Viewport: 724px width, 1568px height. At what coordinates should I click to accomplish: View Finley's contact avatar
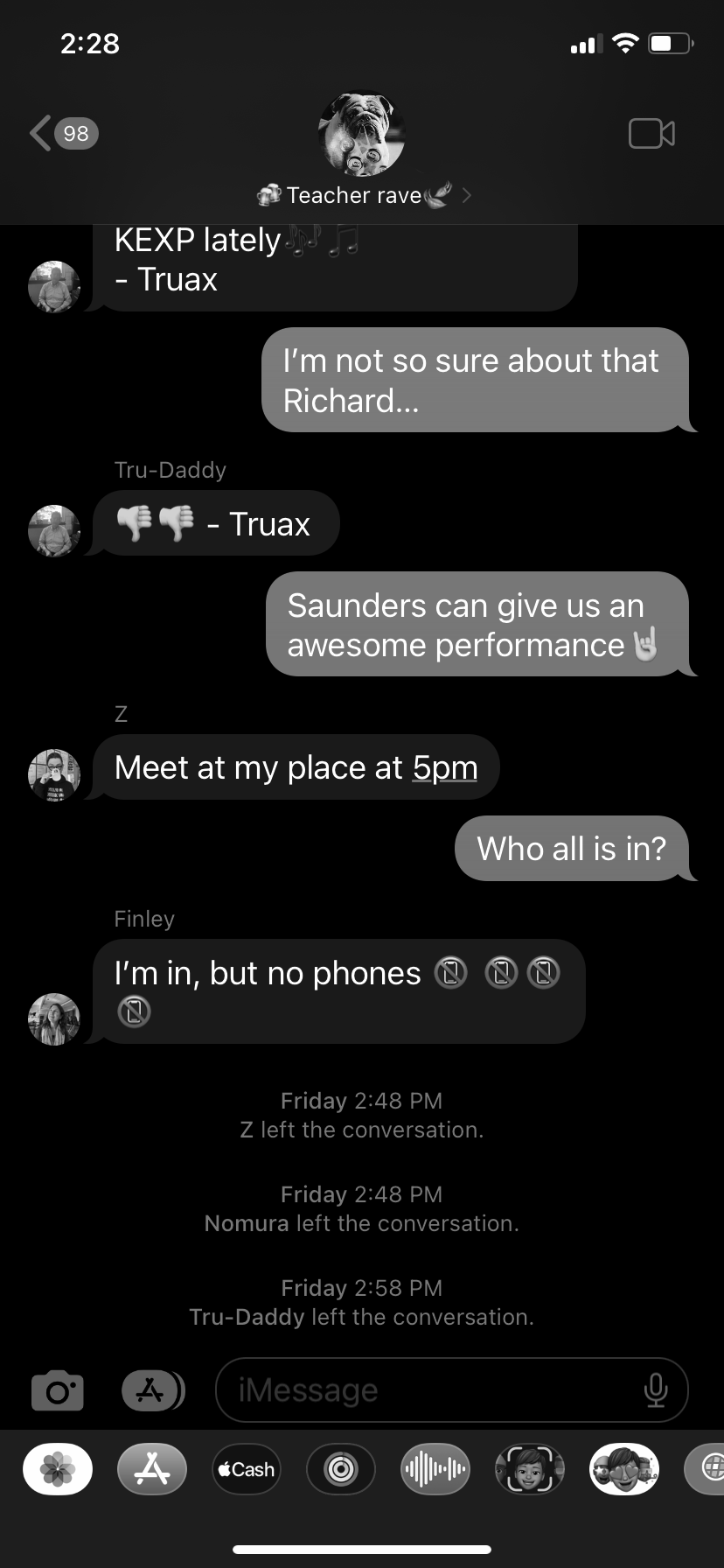54,1019
